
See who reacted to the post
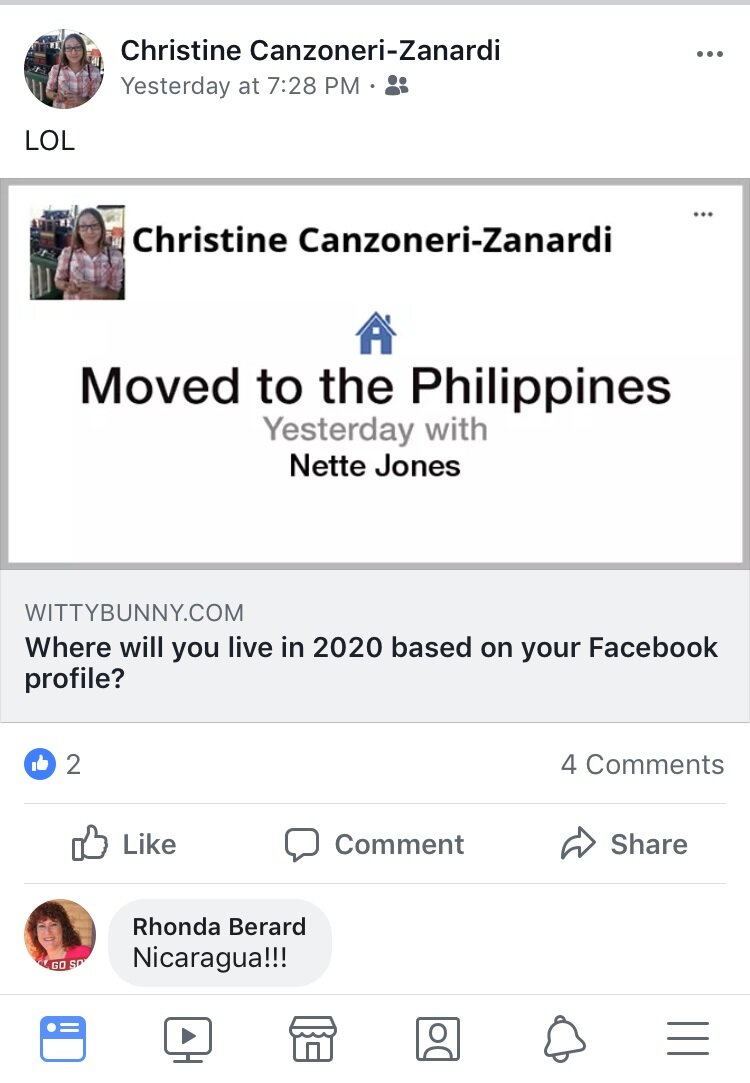[x=53, y=765]
